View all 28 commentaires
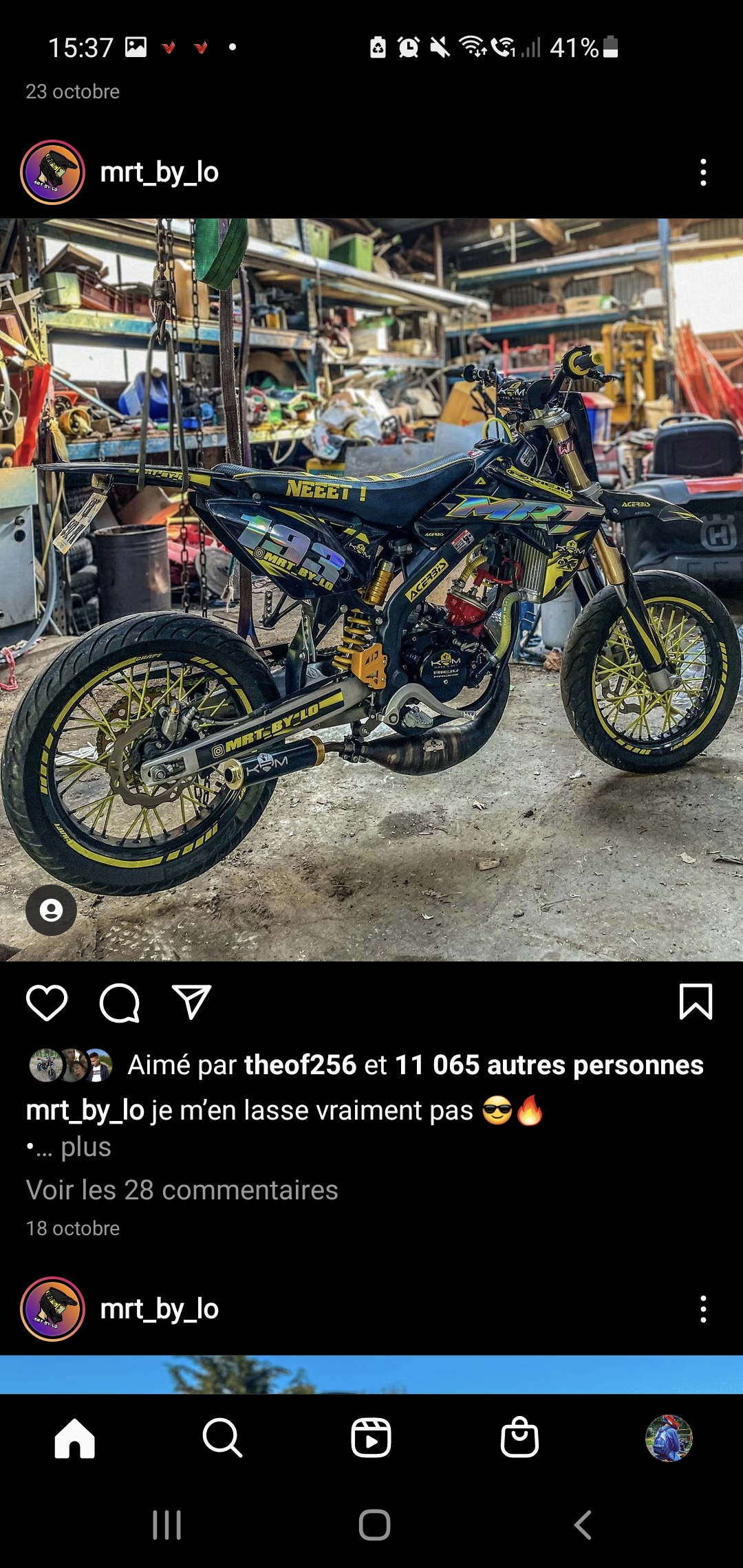Screen dimensions: 743x1568 [182, 1190]
